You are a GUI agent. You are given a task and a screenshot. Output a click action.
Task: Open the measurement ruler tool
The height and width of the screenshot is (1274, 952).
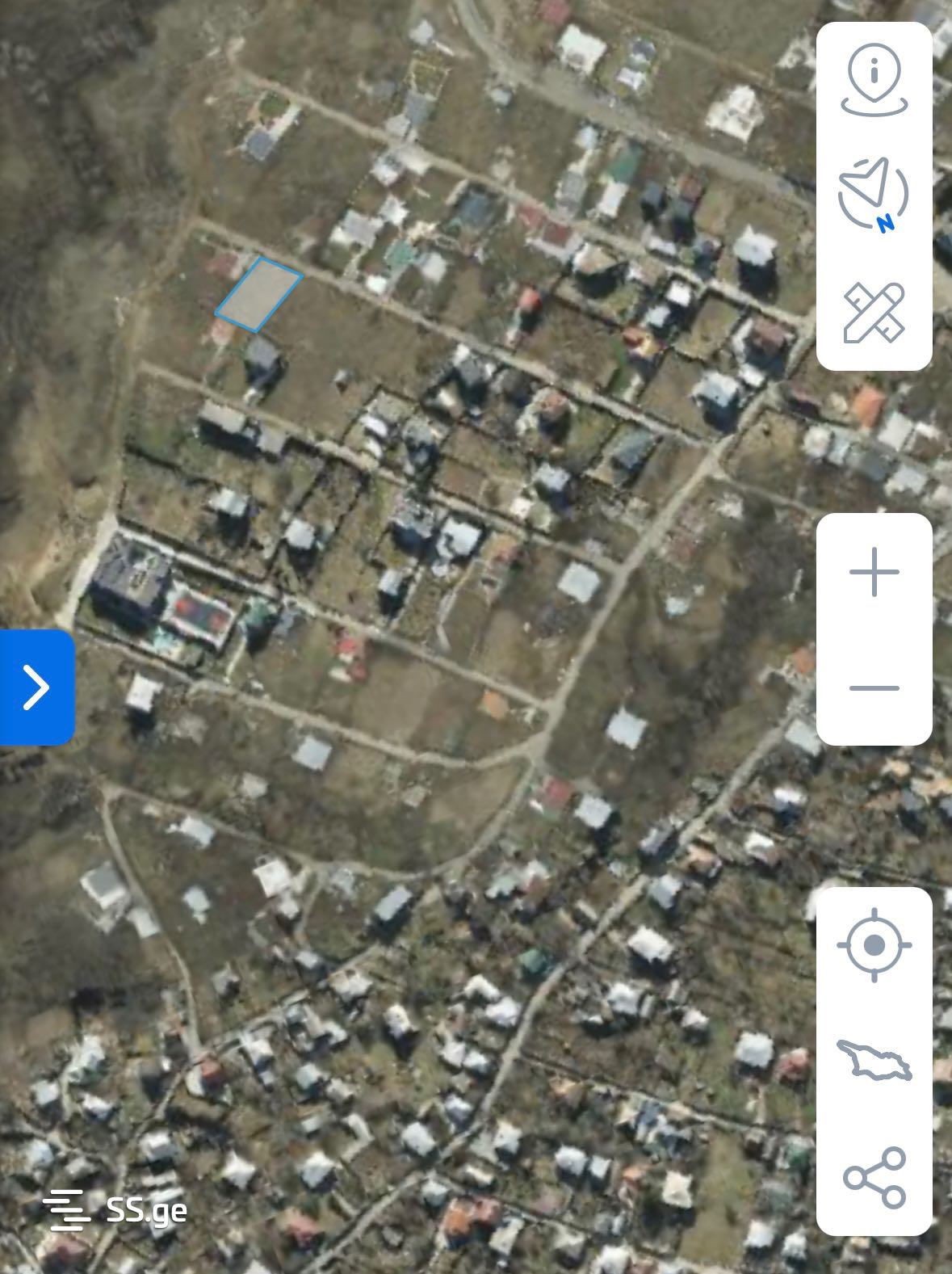[x=874, y=313]
